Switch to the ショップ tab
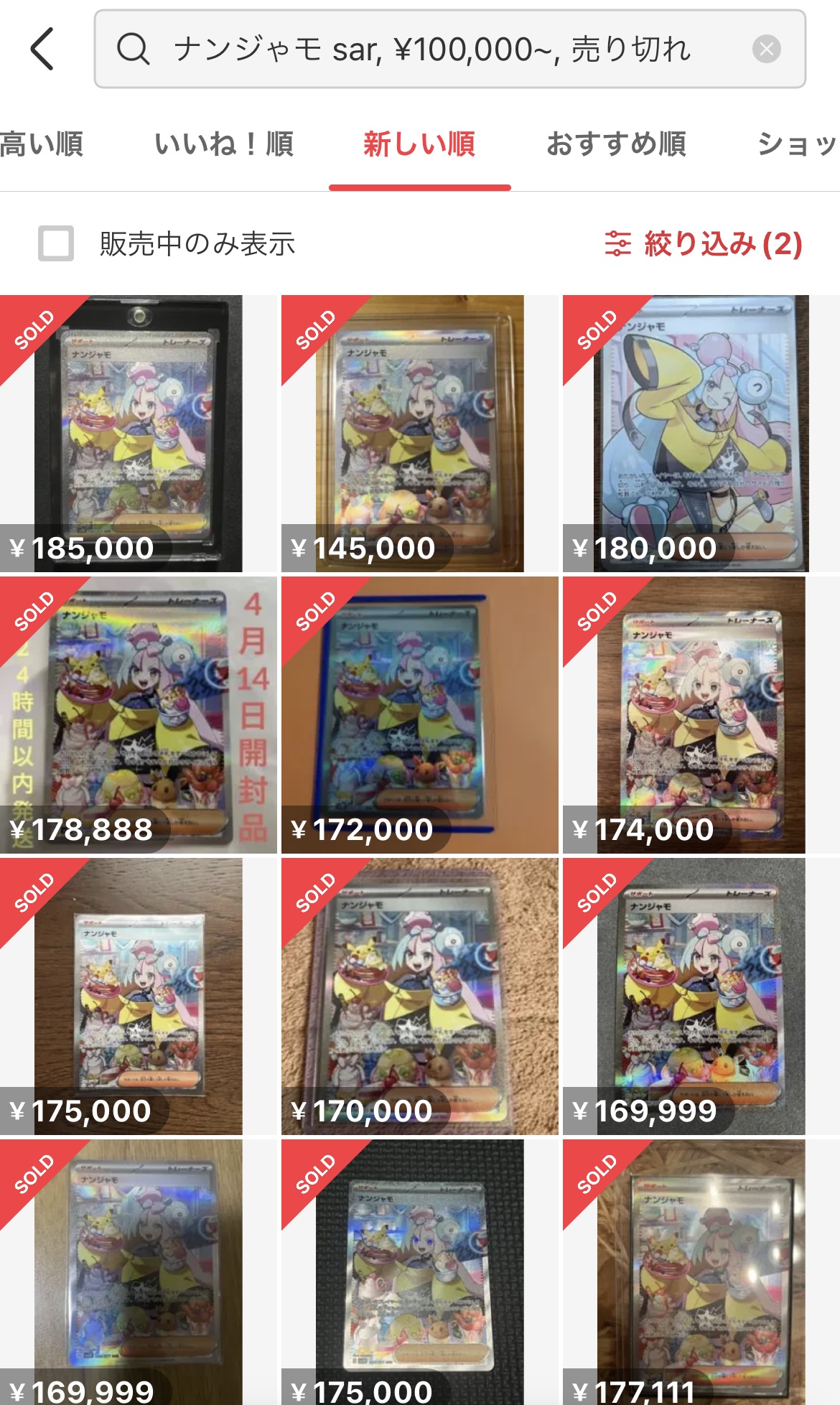This screenshot has width=840, height=1405. [x=797, y=144]
